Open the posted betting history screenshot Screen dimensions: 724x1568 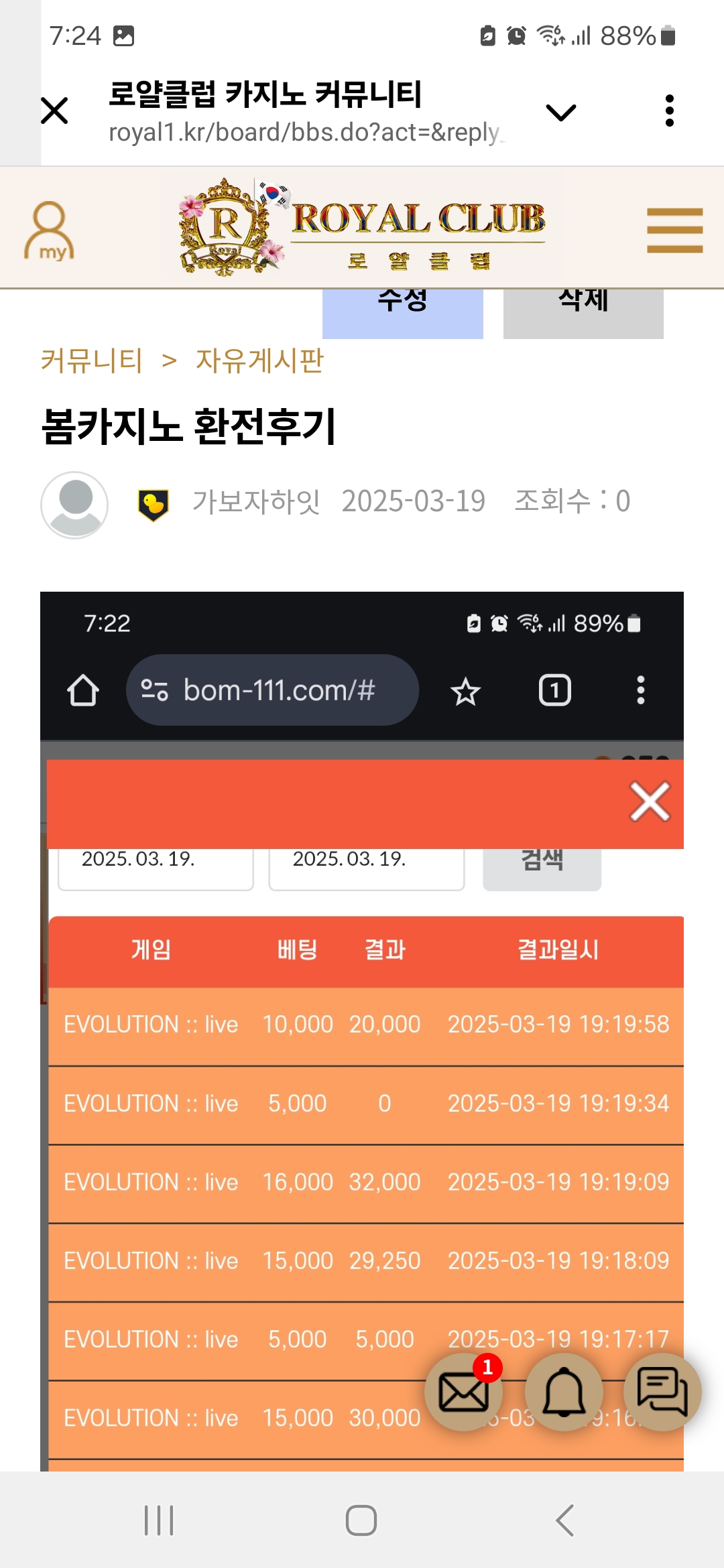[x=362, y=1031]
